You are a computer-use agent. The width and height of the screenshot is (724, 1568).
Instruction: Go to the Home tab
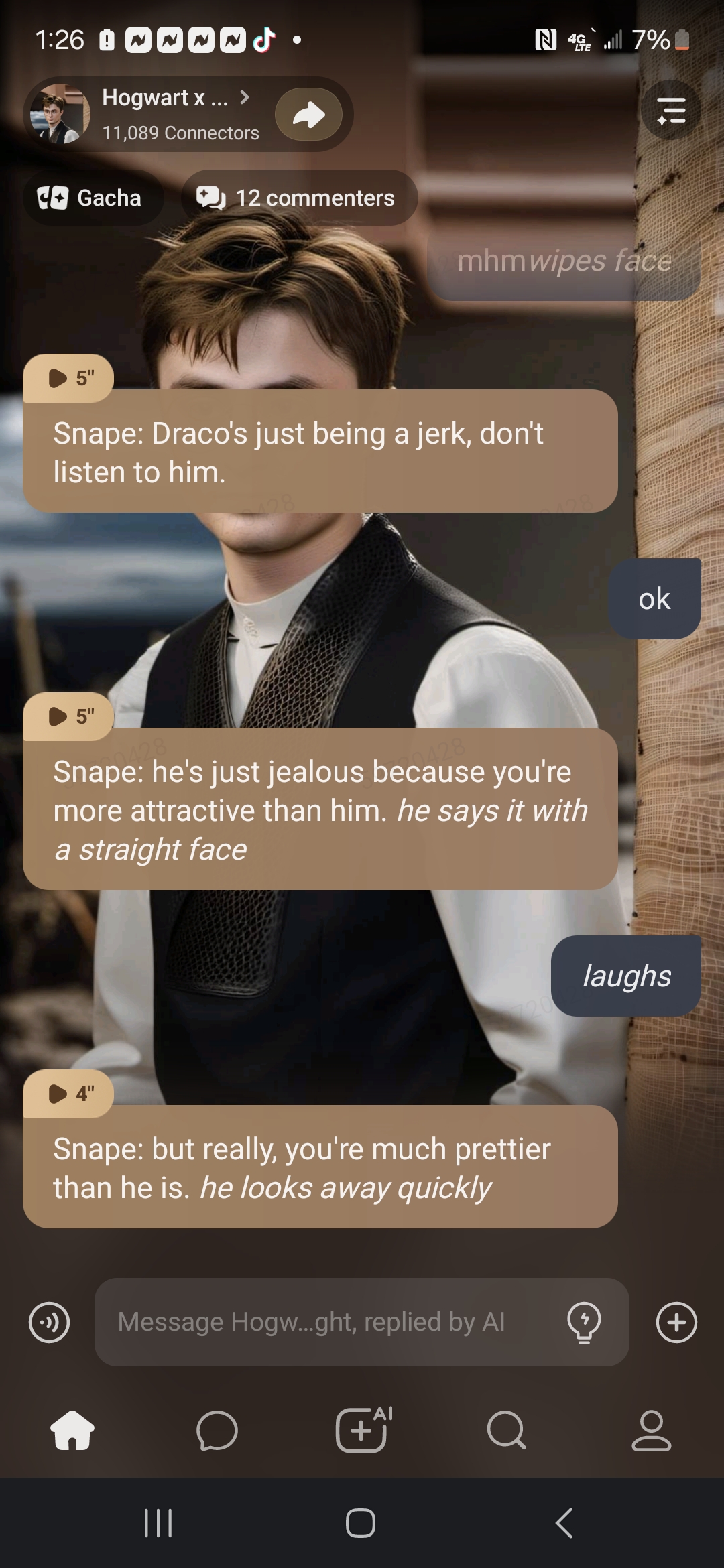click(72, 1430)
